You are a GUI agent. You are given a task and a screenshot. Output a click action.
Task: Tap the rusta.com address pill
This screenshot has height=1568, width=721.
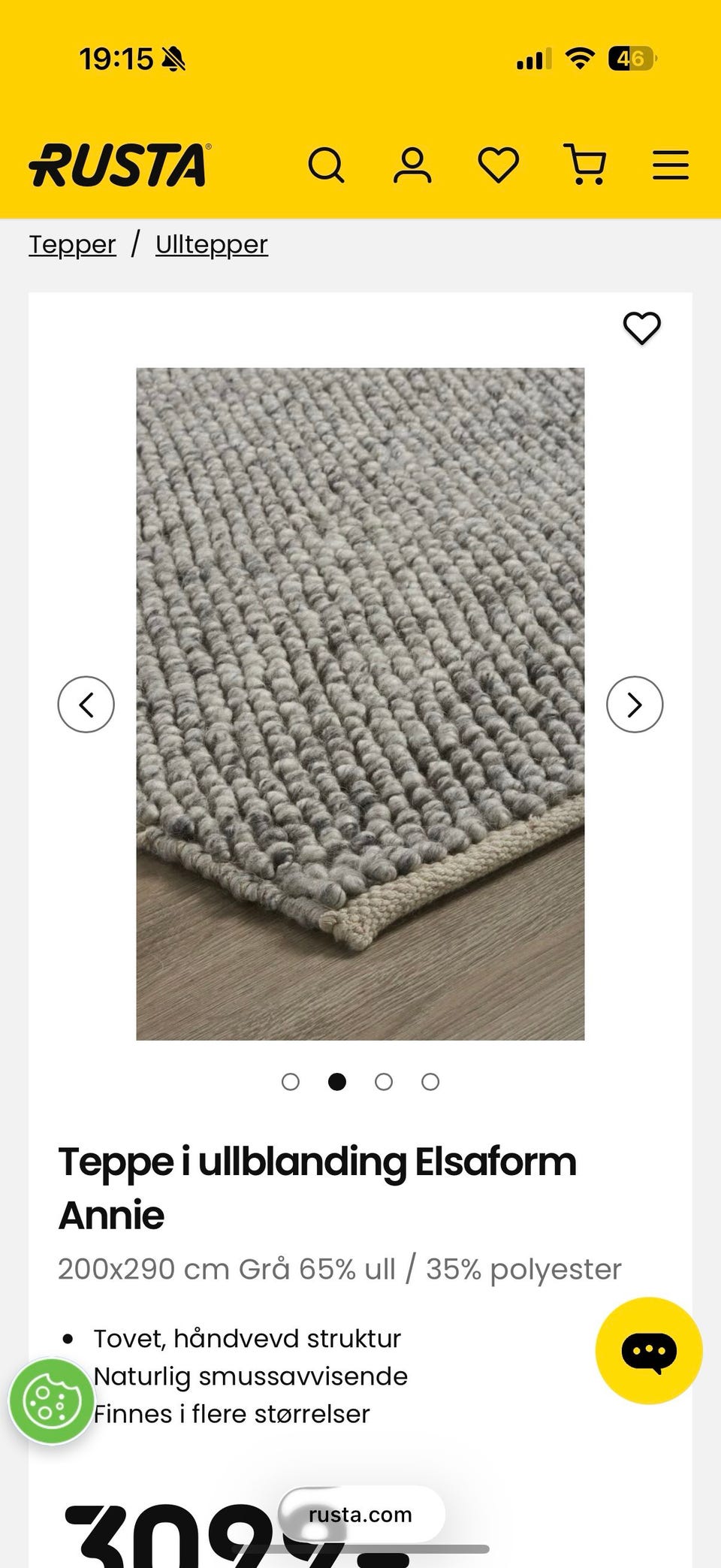point(360,1514)
